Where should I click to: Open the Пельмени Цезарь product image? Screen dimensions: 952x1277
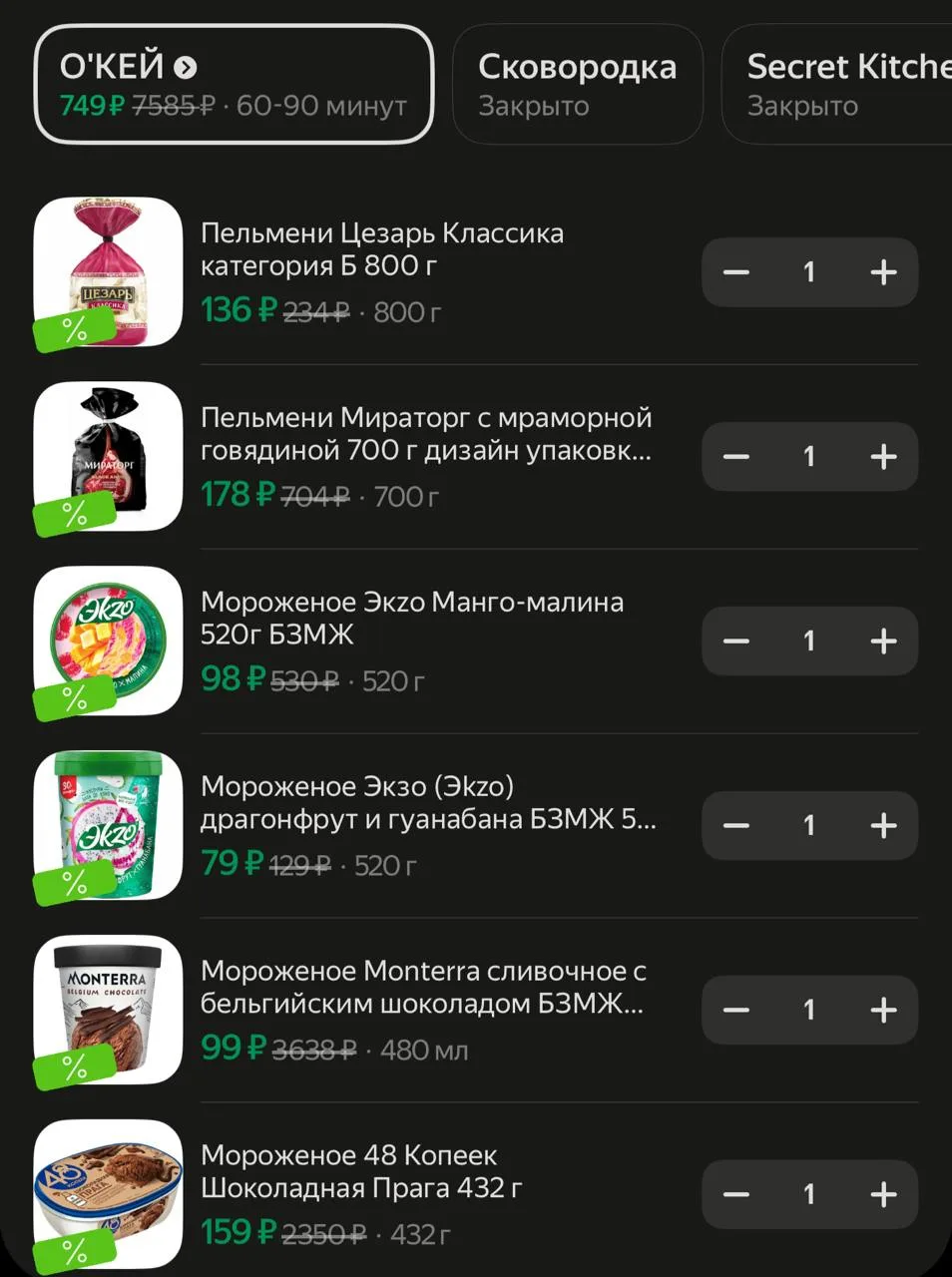coord(108,272)
